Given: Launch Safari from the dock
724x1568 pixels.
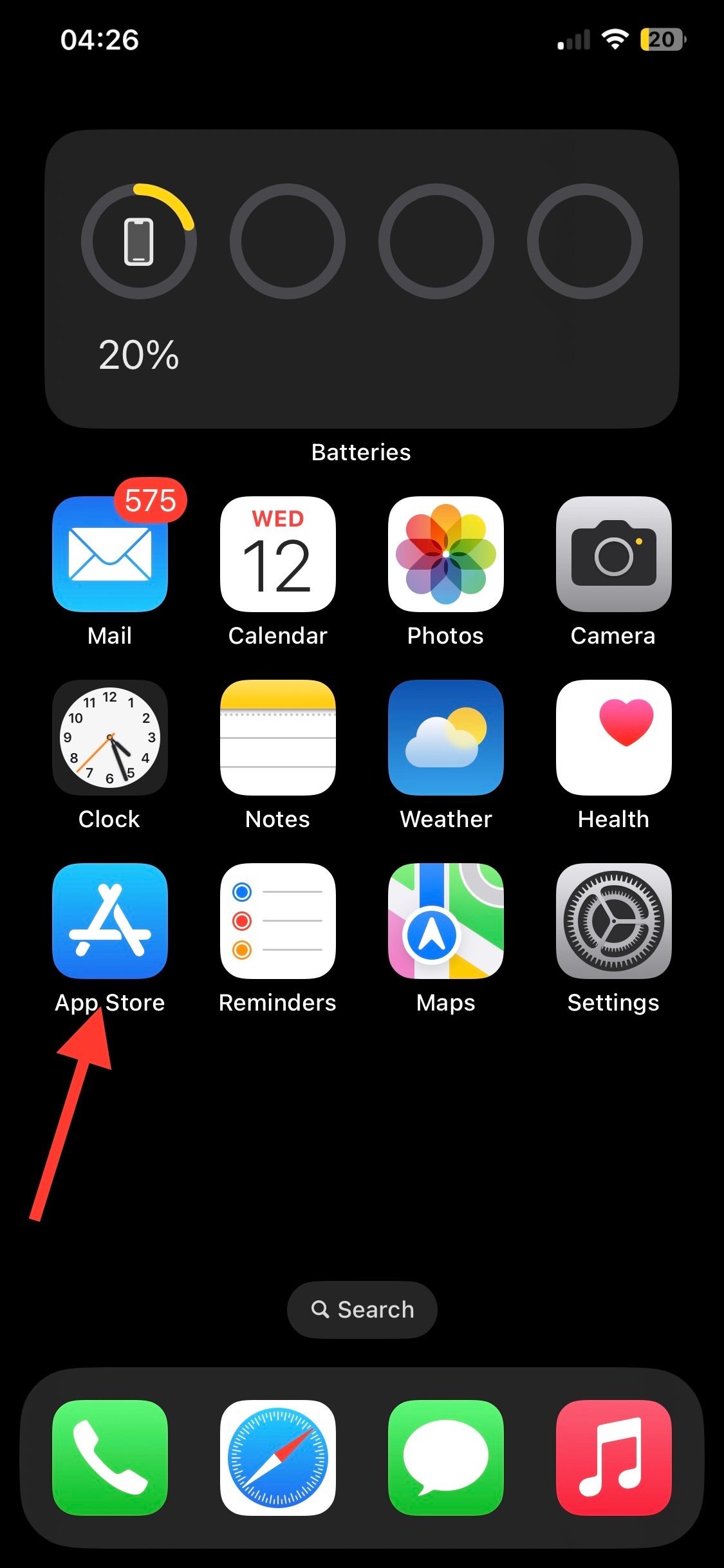Looking at the screenshot, I should click(278, 1457).
